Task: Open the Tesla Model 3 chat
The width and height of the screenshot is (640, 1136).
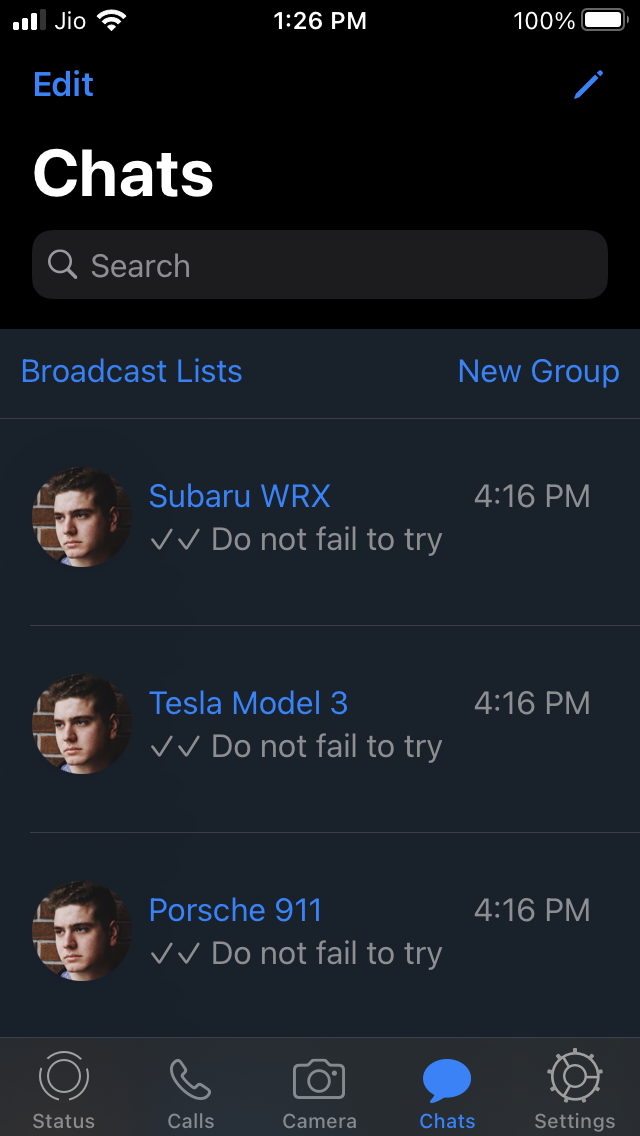Action: pos(320,725)
